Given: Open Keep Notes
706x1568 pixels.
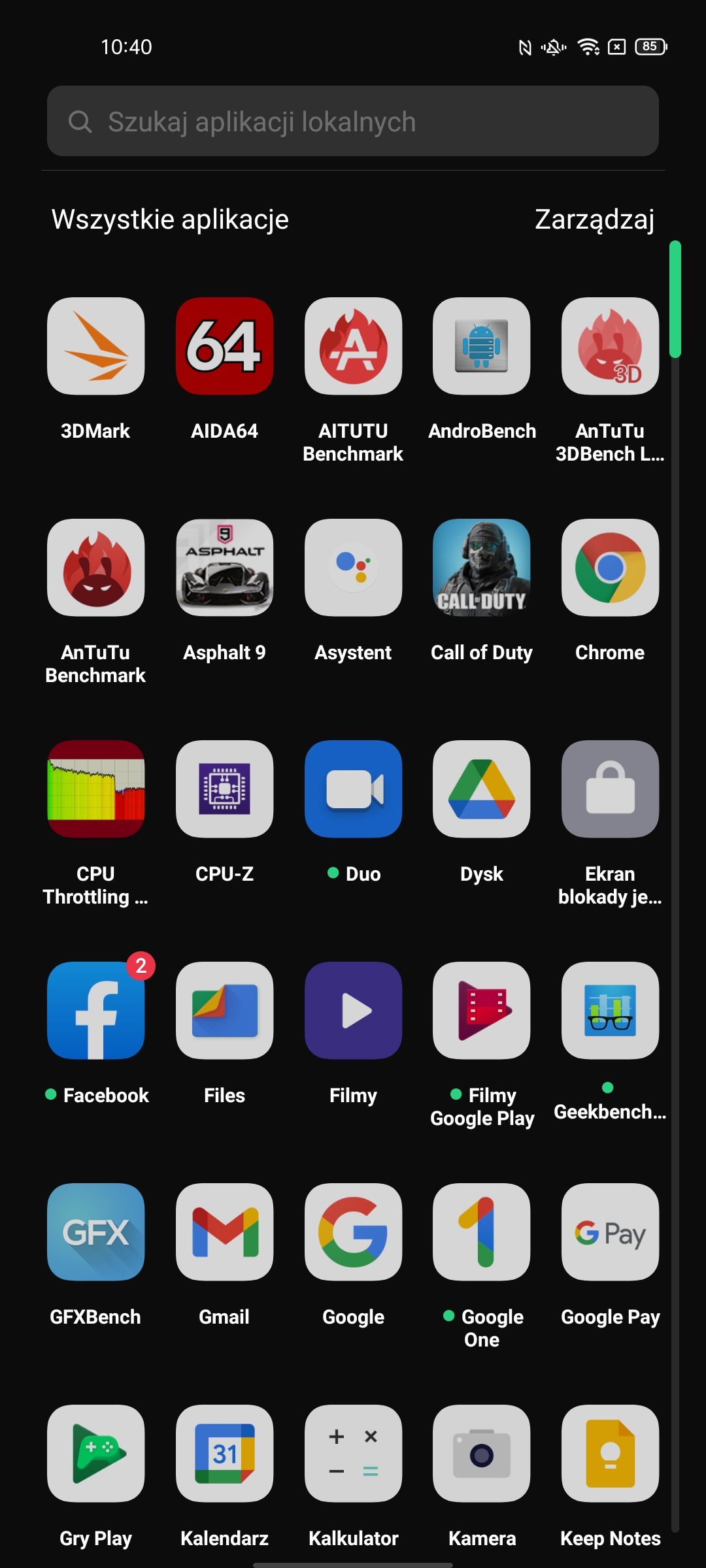Looking at the screenshot, I should pyautogui.click(x=610, y=1454).
